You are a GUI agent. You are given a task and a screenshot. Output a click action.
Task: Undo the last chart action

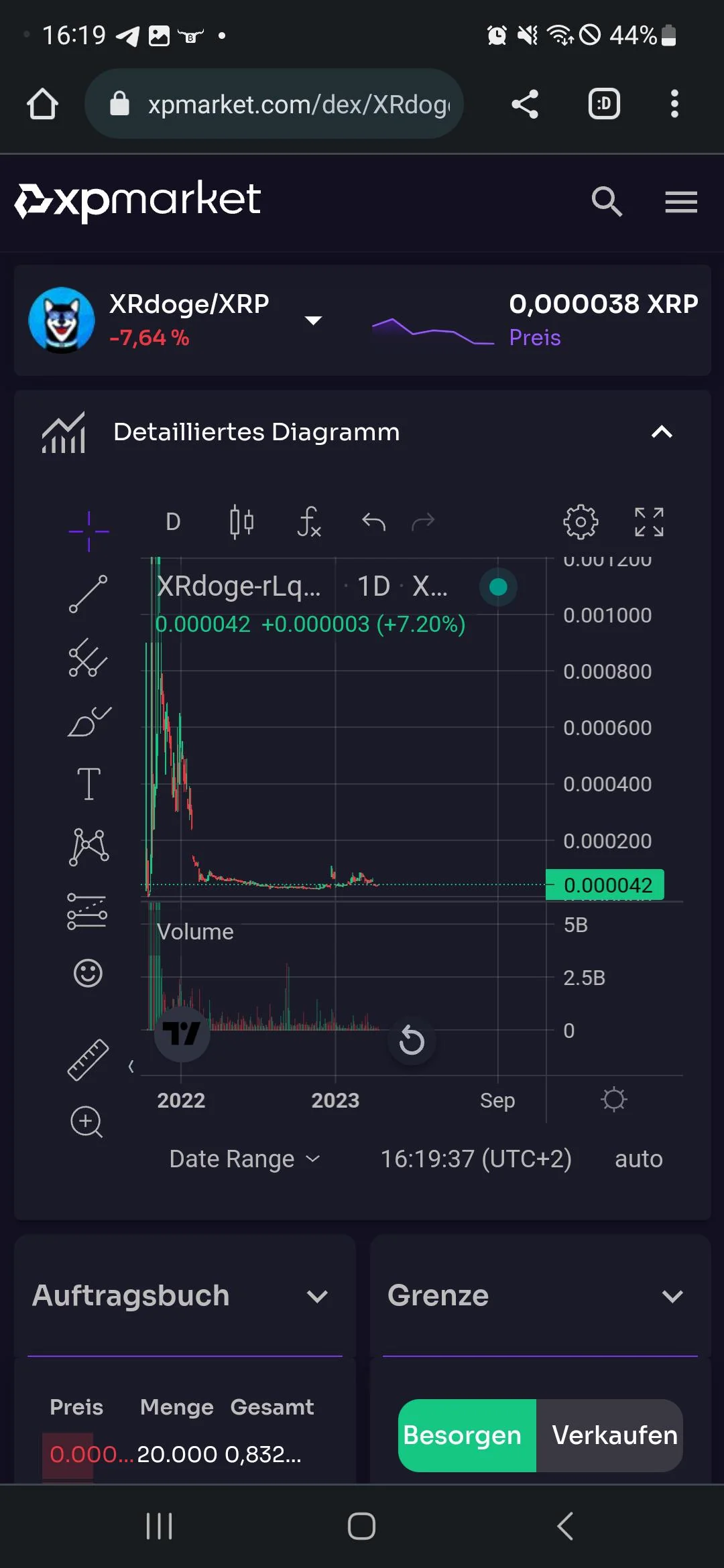373,522
